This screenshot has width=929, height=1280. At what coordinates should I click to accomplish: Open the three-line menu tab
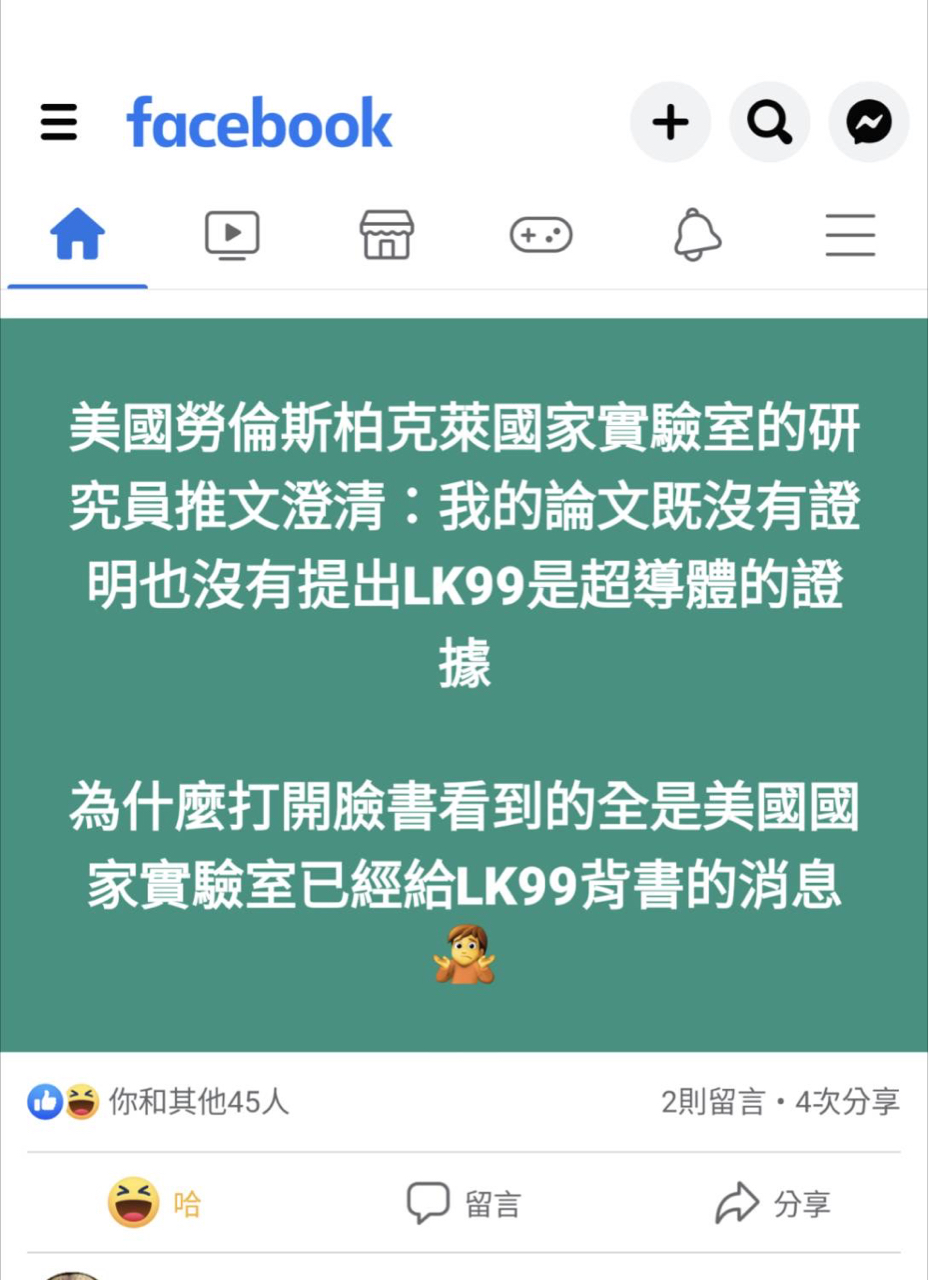click(850, 237)
